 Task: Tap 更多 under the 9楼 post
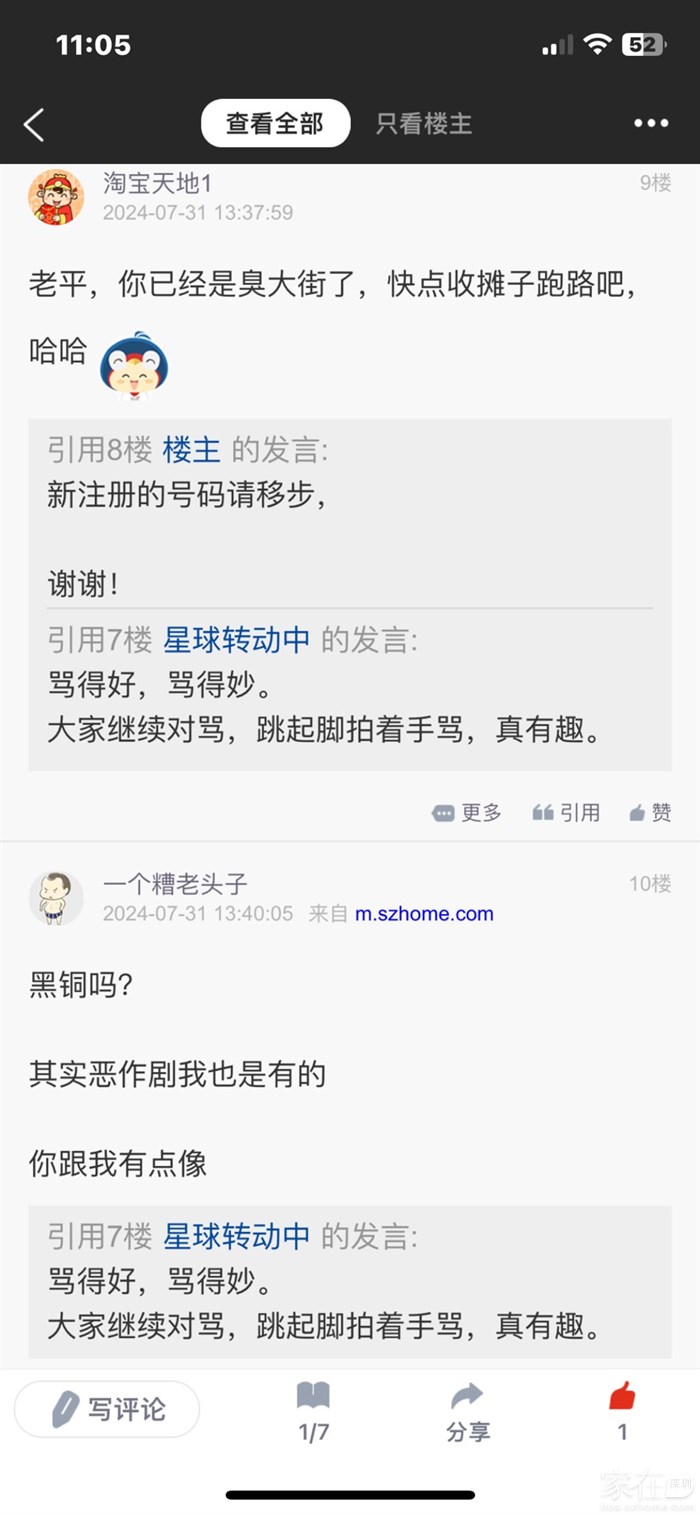(467, 813)
